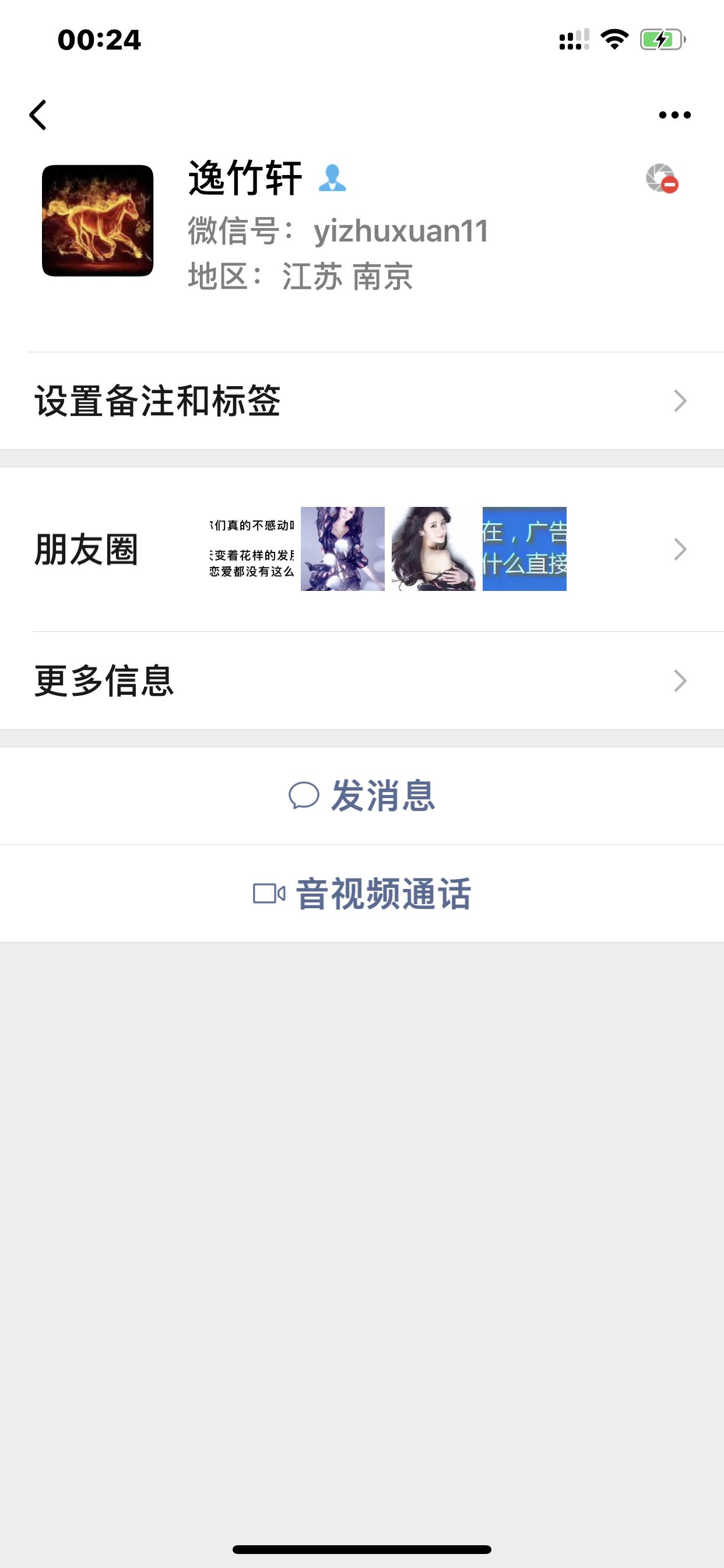View 逸竹轩's flaming horse avatar
724x1568 pixels.
click(97, 220)
